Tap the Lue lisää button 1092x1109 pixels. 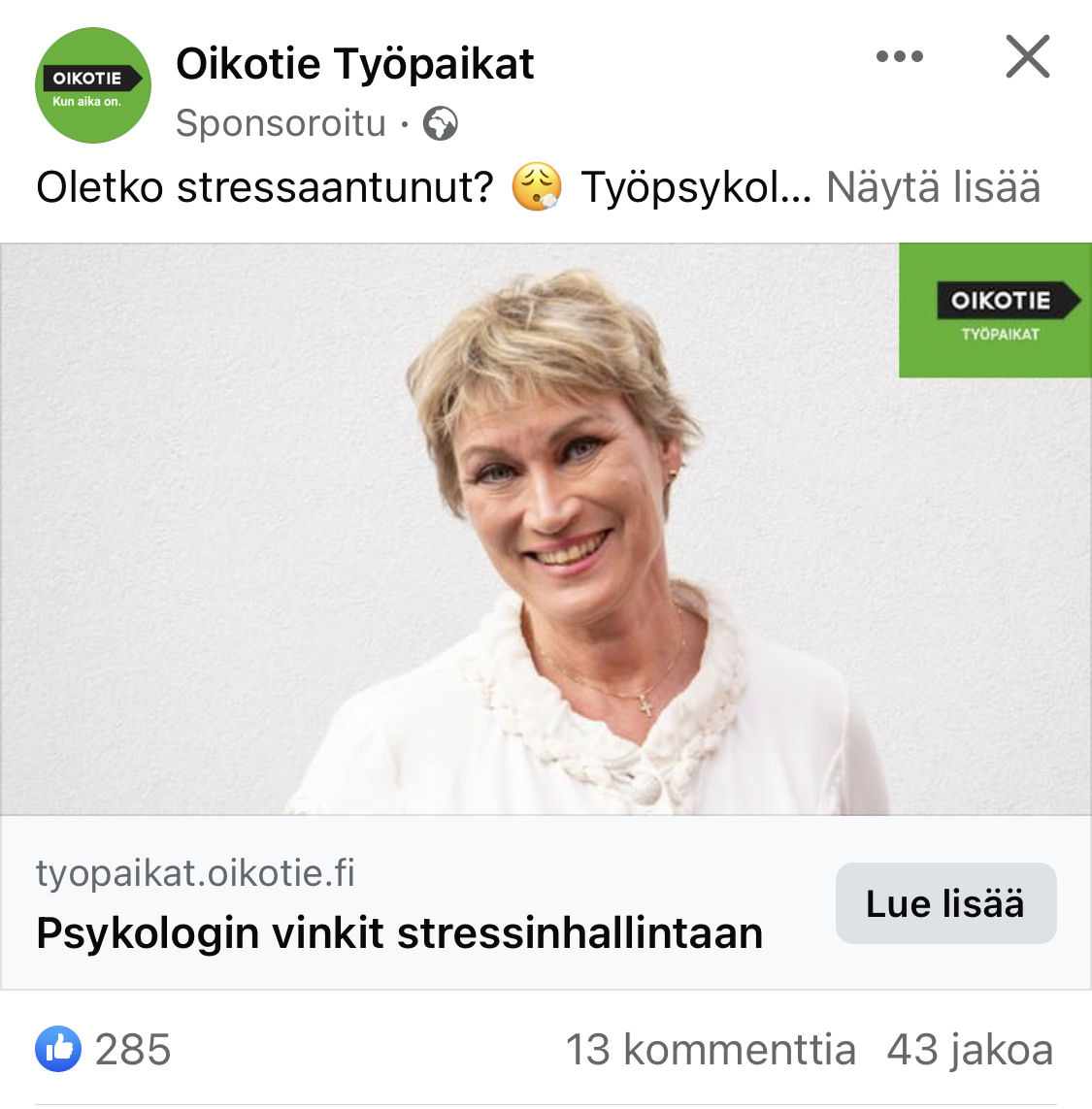click(x=944, y=903)
